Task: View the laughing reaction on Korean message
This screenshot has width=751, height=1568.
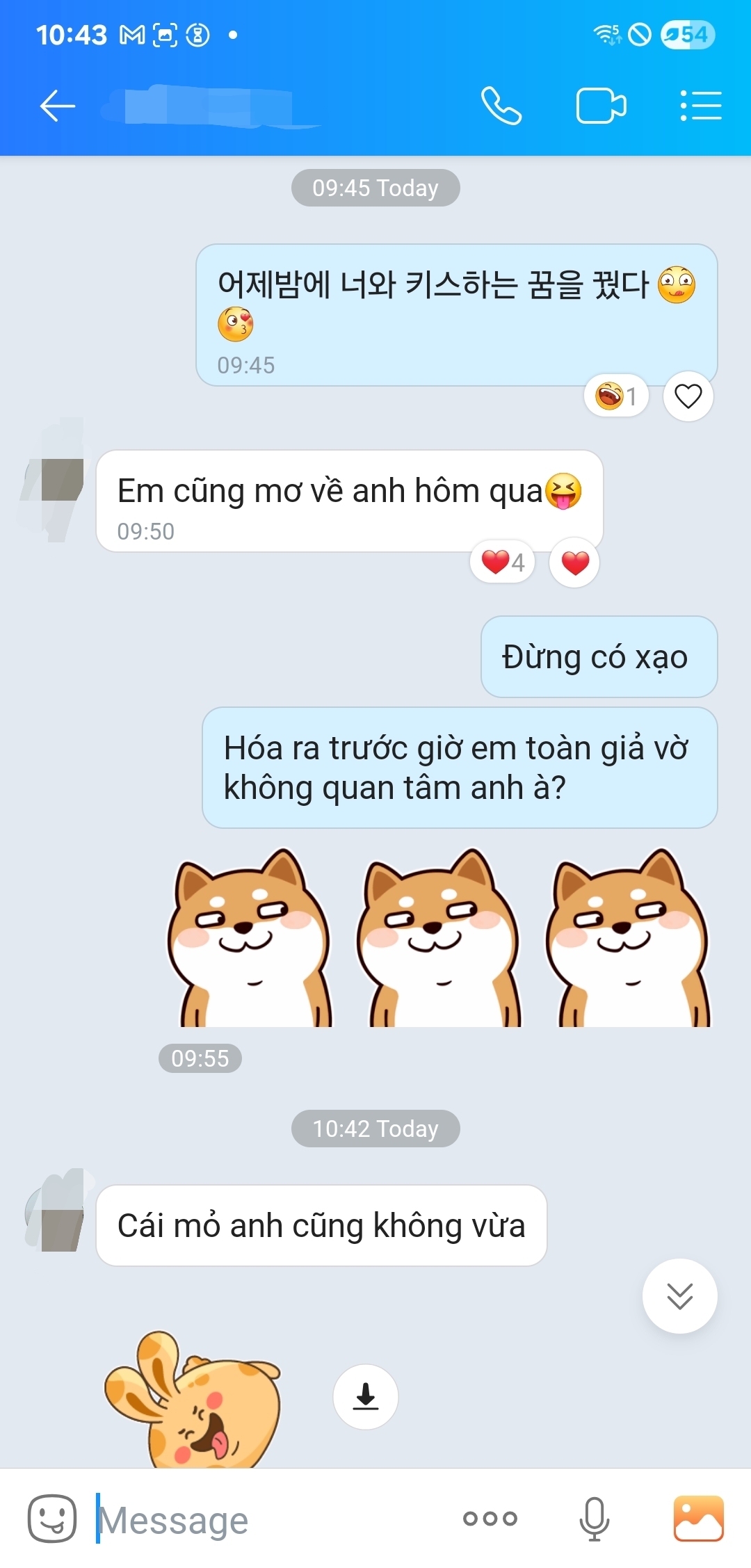Action: [x=616, y=396]
